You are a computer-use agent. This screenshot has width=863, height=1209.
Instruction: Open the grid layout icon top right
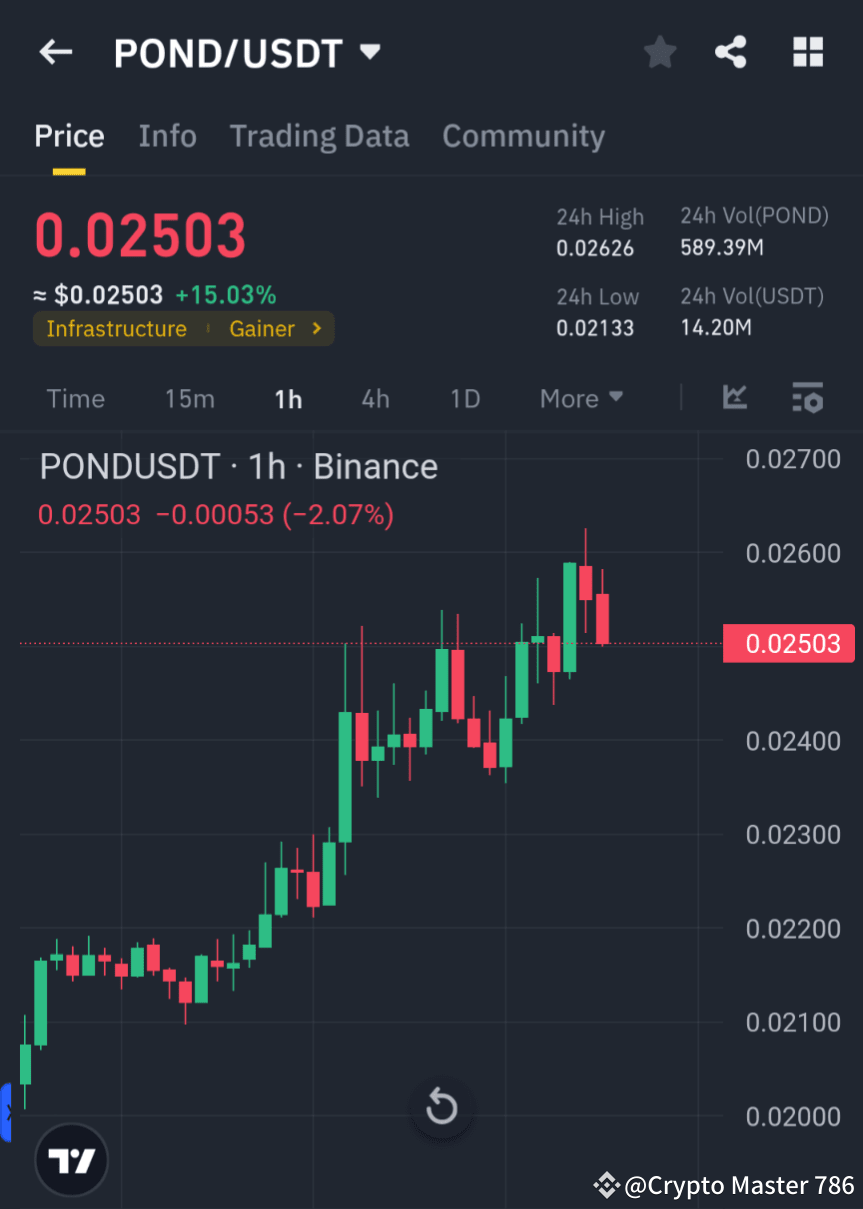807,52
